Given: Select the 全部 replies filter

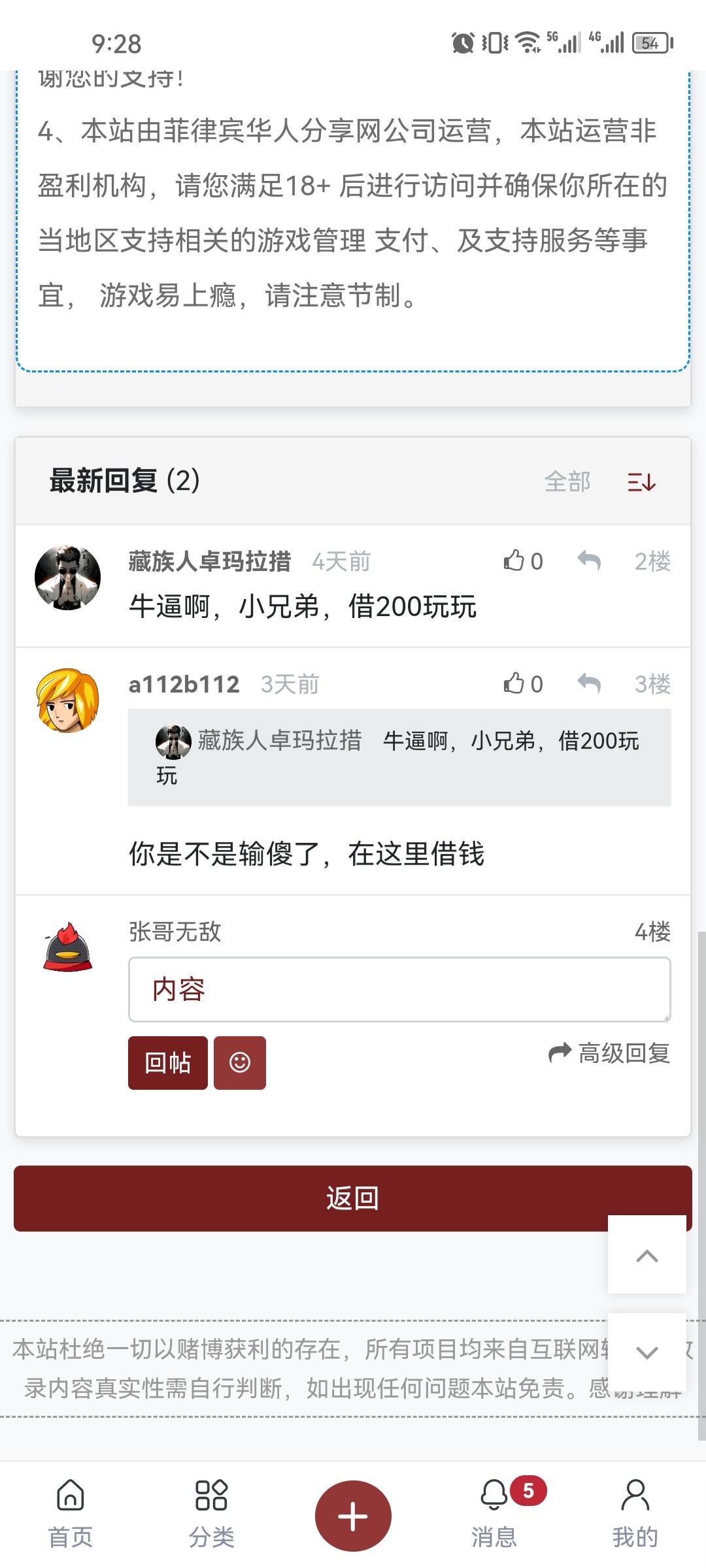Looking at the screenshot, I should pos(567,482).
